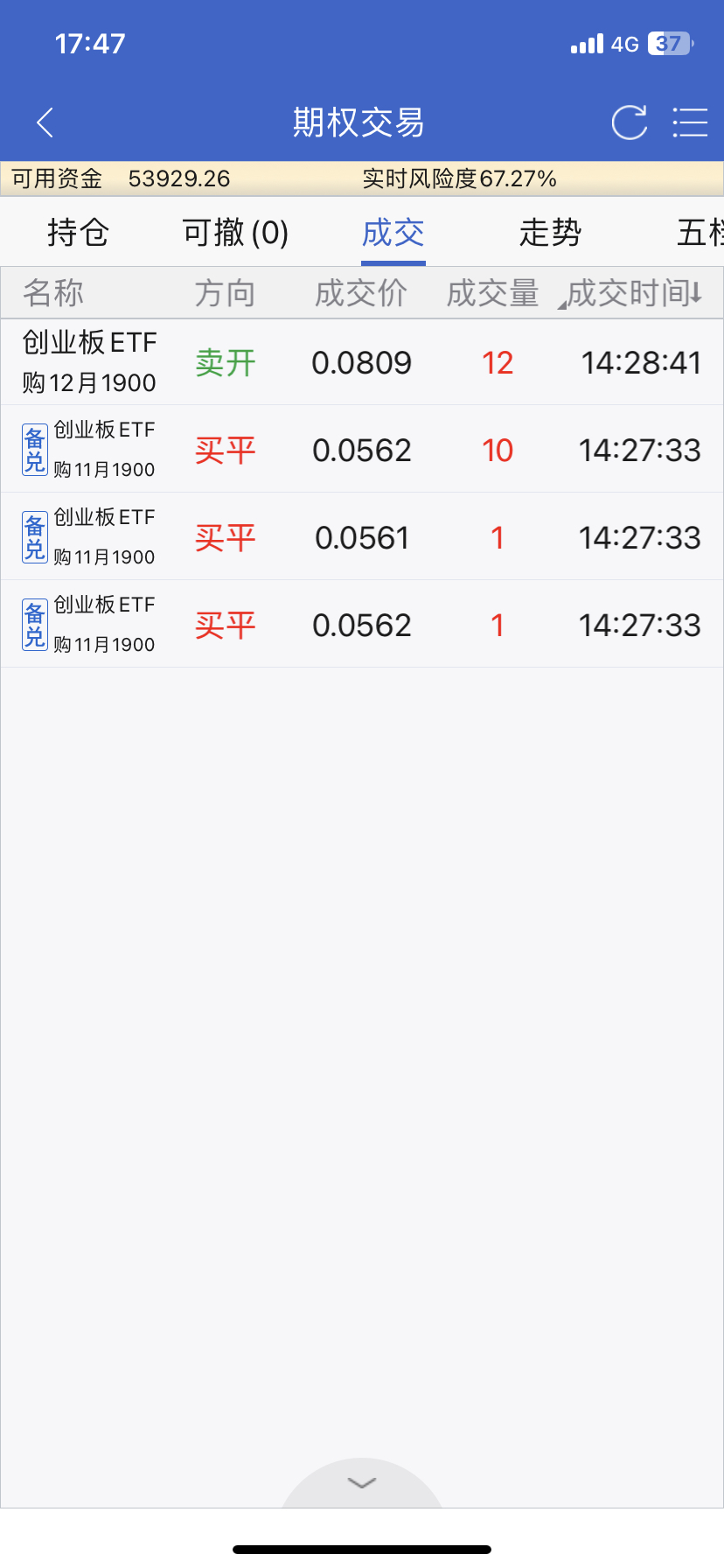
Task: Open 购11月1900 买平 trade at price 0.0561
Action: [x=362, y=537]
